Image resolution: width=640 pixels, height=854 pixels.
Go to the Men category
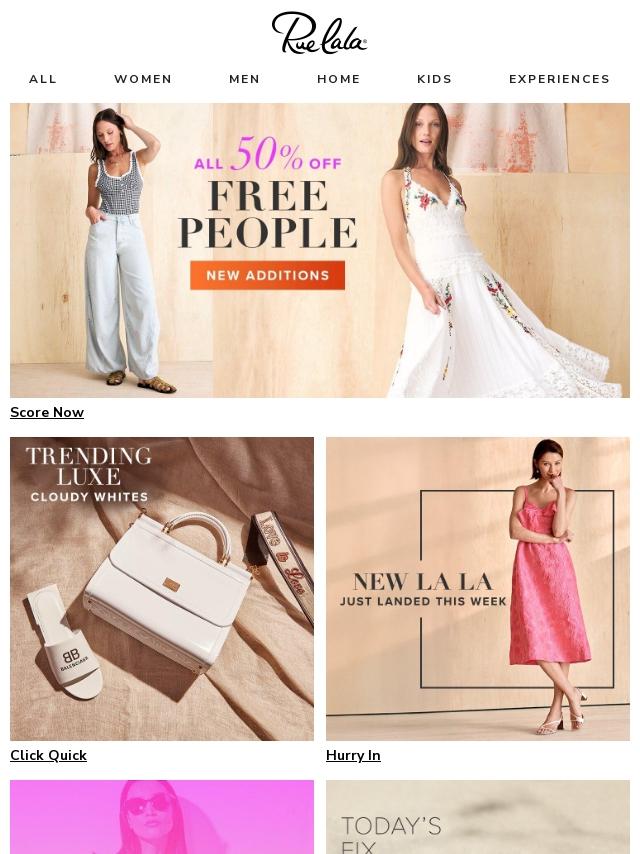244,79
